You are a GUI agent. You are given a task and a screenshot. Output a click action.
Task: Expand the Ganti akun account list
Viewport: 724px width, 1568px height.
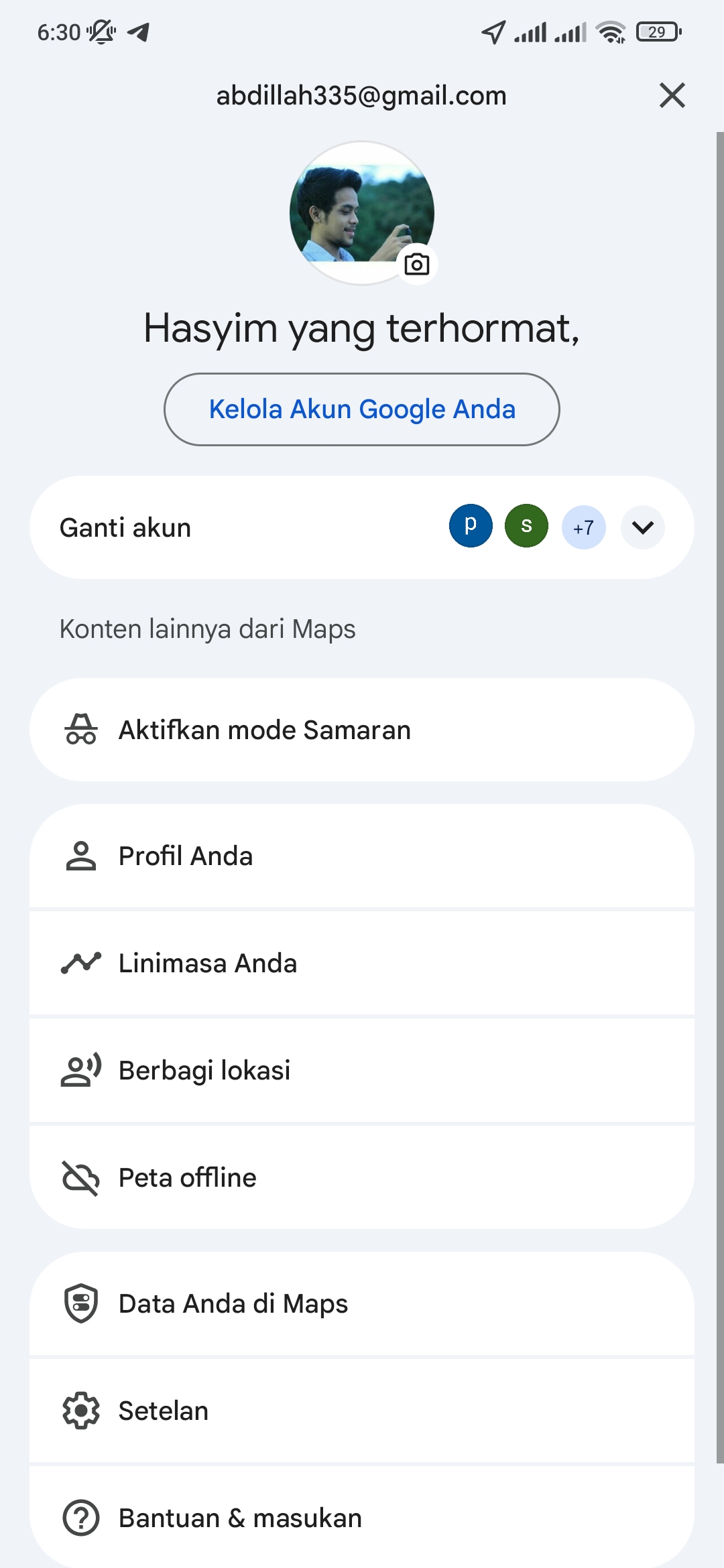[x=642, y=527]
